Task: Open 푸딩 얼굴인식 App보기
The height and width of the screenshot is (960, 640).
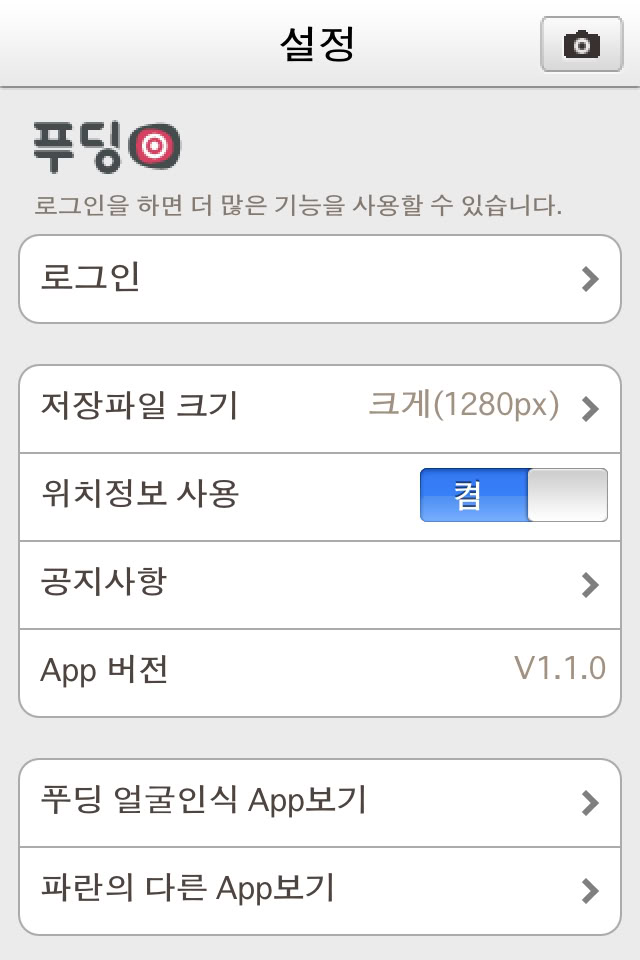Action: (x=320, y=802)
